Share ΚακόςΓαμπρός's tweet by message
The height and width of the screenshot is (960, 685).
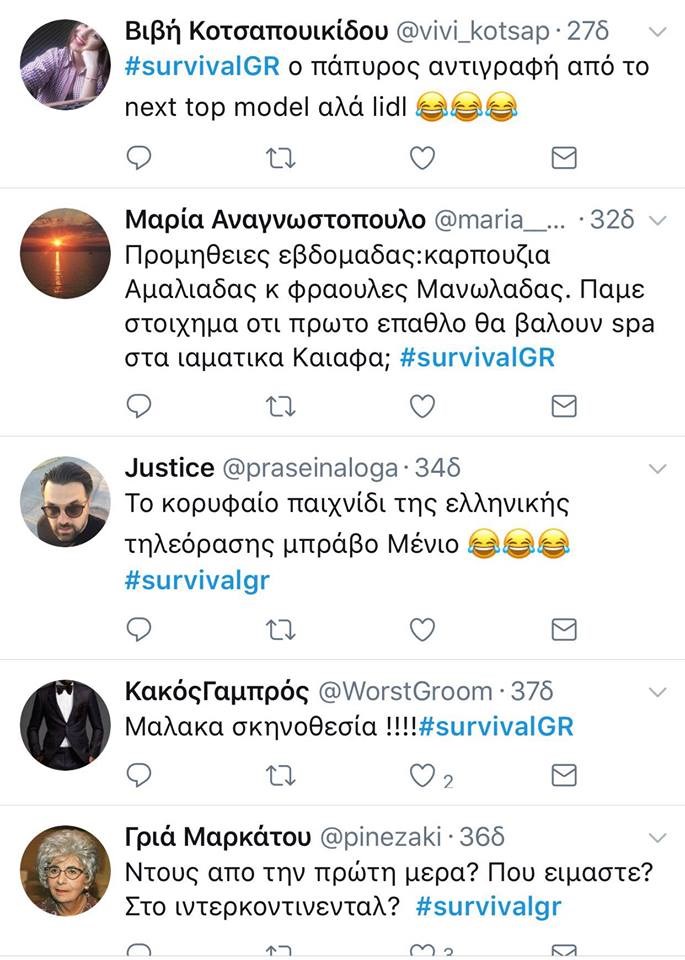click(564, 775)
